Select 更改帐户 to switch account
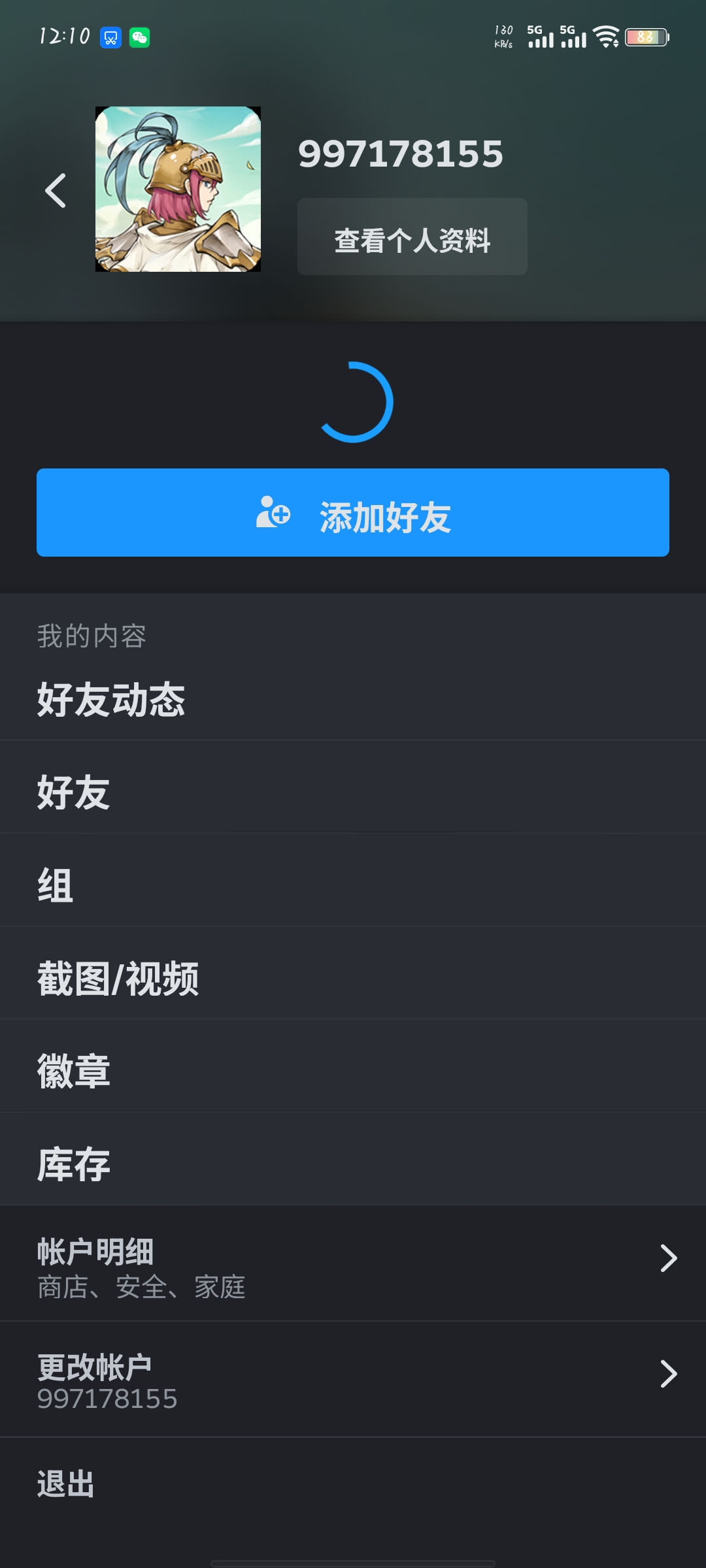 coord(353,1379)
